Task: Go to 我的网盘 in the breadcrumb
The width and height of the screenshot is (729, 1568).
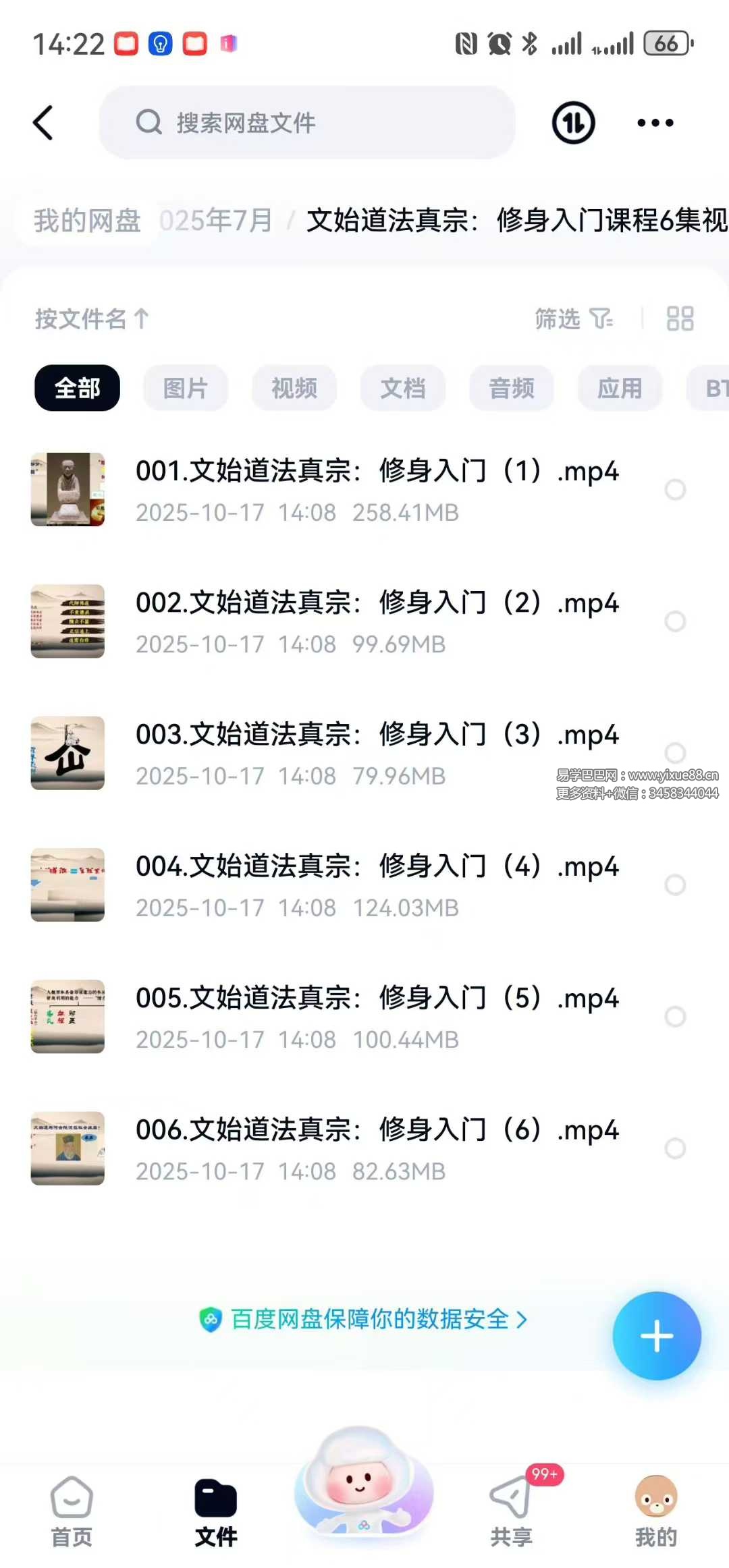Action: pos(87,221)
